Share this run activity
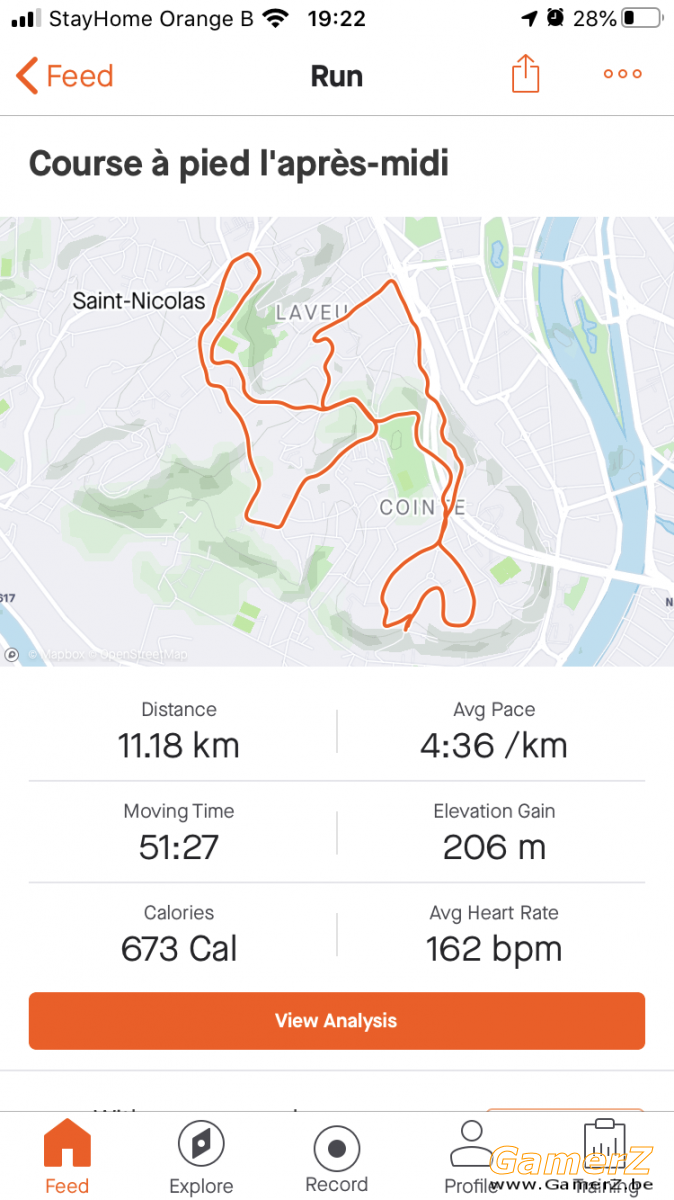The image size is (674, 1200). coord(526,74)
